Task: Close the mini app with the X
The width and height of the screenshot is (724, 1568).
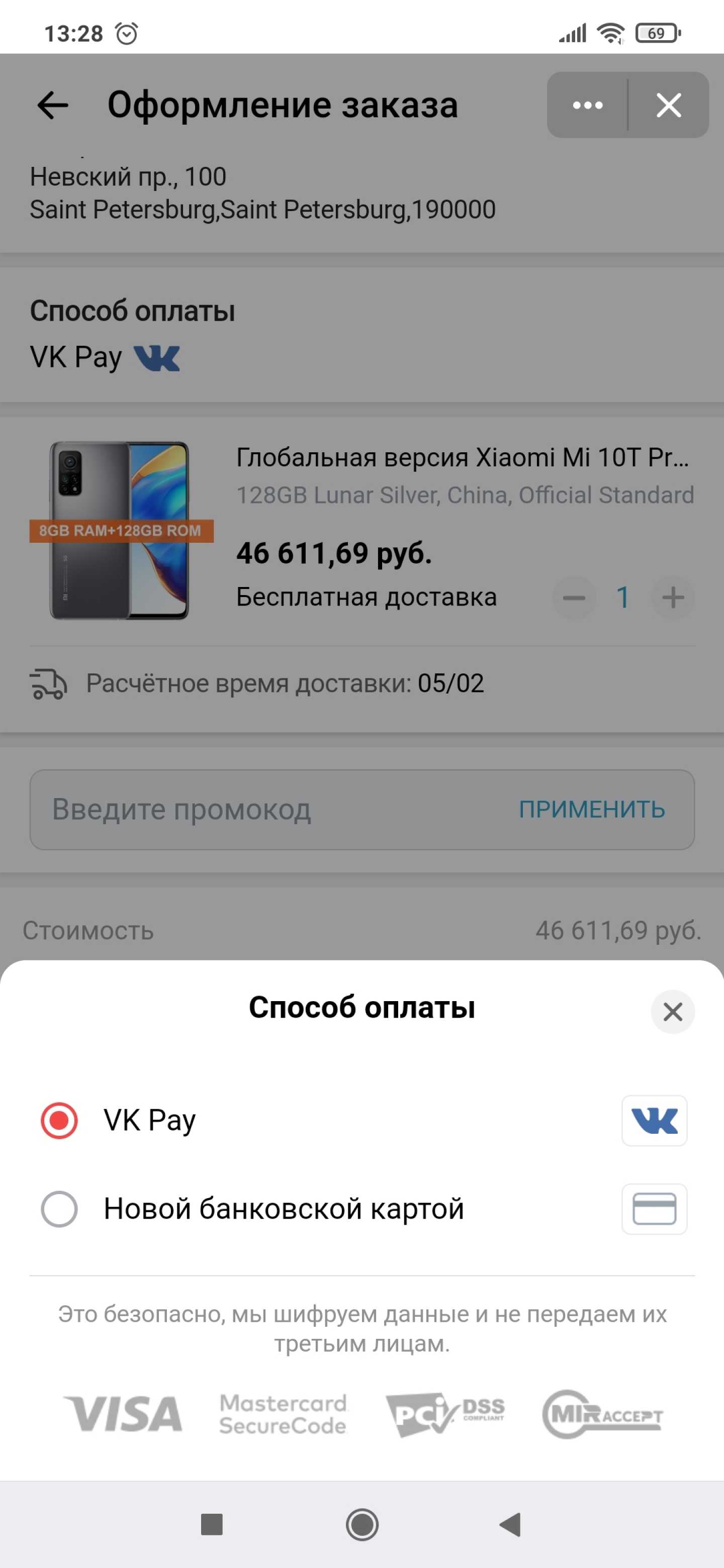Action: (669, 106)
